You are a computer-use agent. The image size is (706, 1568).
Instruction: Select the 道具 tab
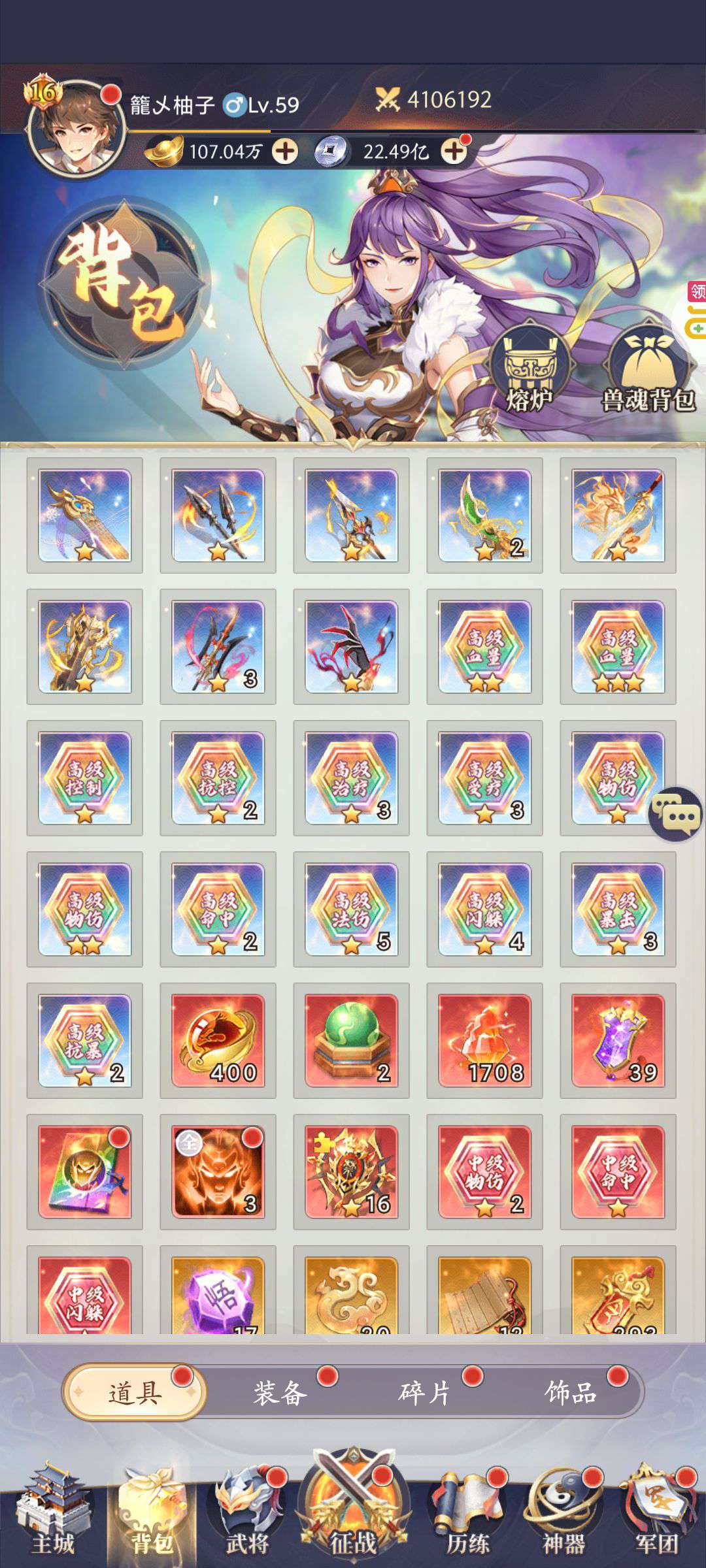click(135, 1392)
